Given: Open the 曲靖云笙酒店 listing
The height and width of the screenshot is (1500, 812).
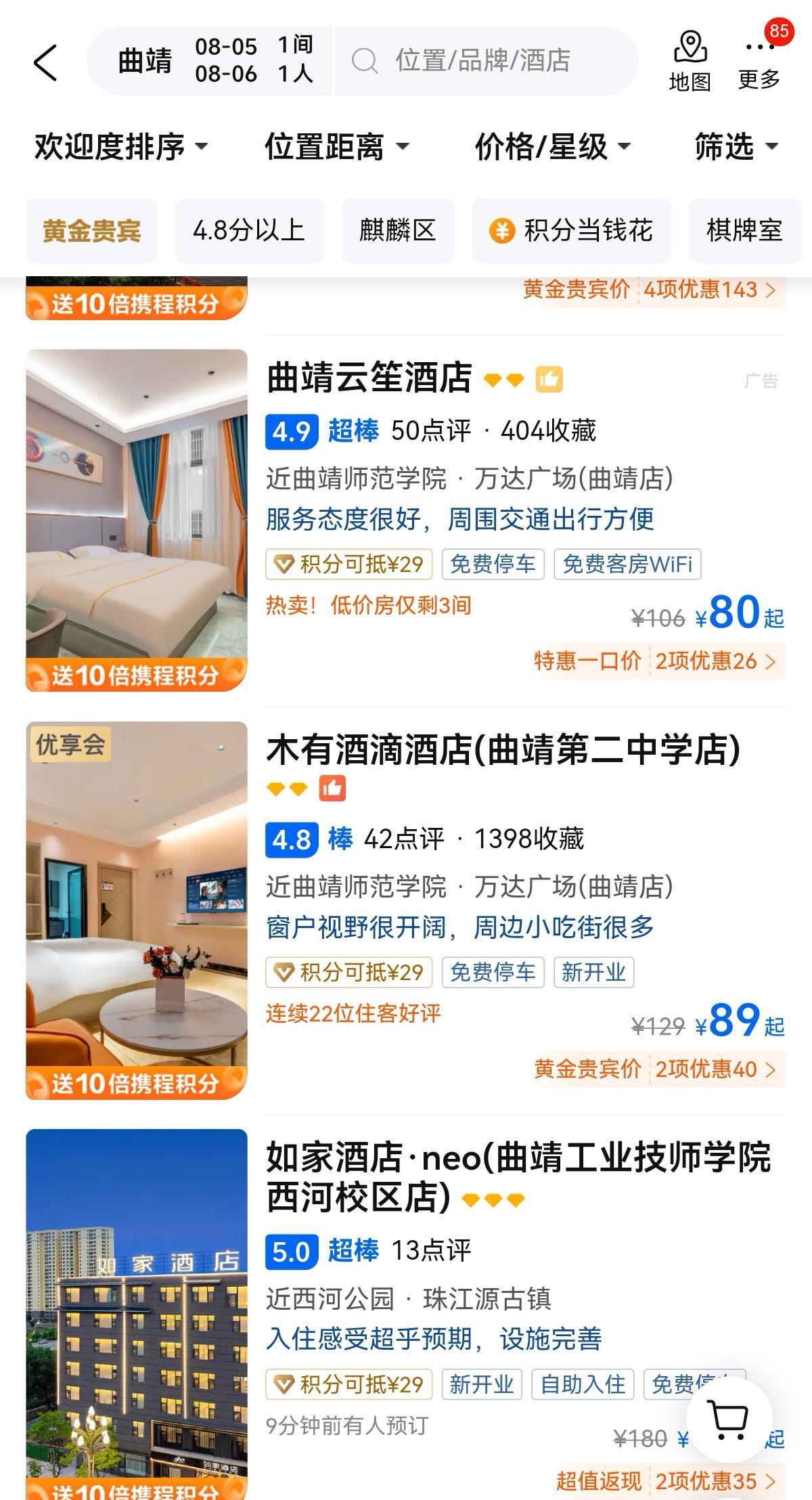Looking at the screenshot, I should pyautogui.click(x=369, y=378).
